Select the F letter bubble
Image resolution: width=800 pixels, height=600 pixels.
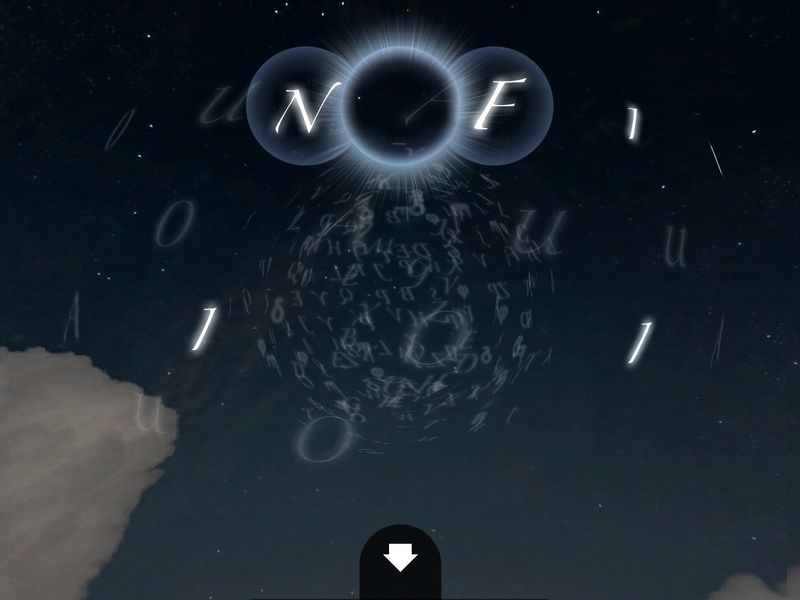[499, 106]
